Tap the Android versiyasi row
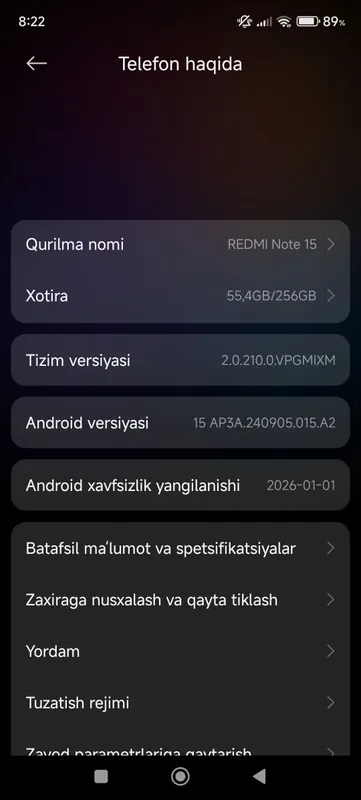 pyautogui.click(x=180, y=422)
